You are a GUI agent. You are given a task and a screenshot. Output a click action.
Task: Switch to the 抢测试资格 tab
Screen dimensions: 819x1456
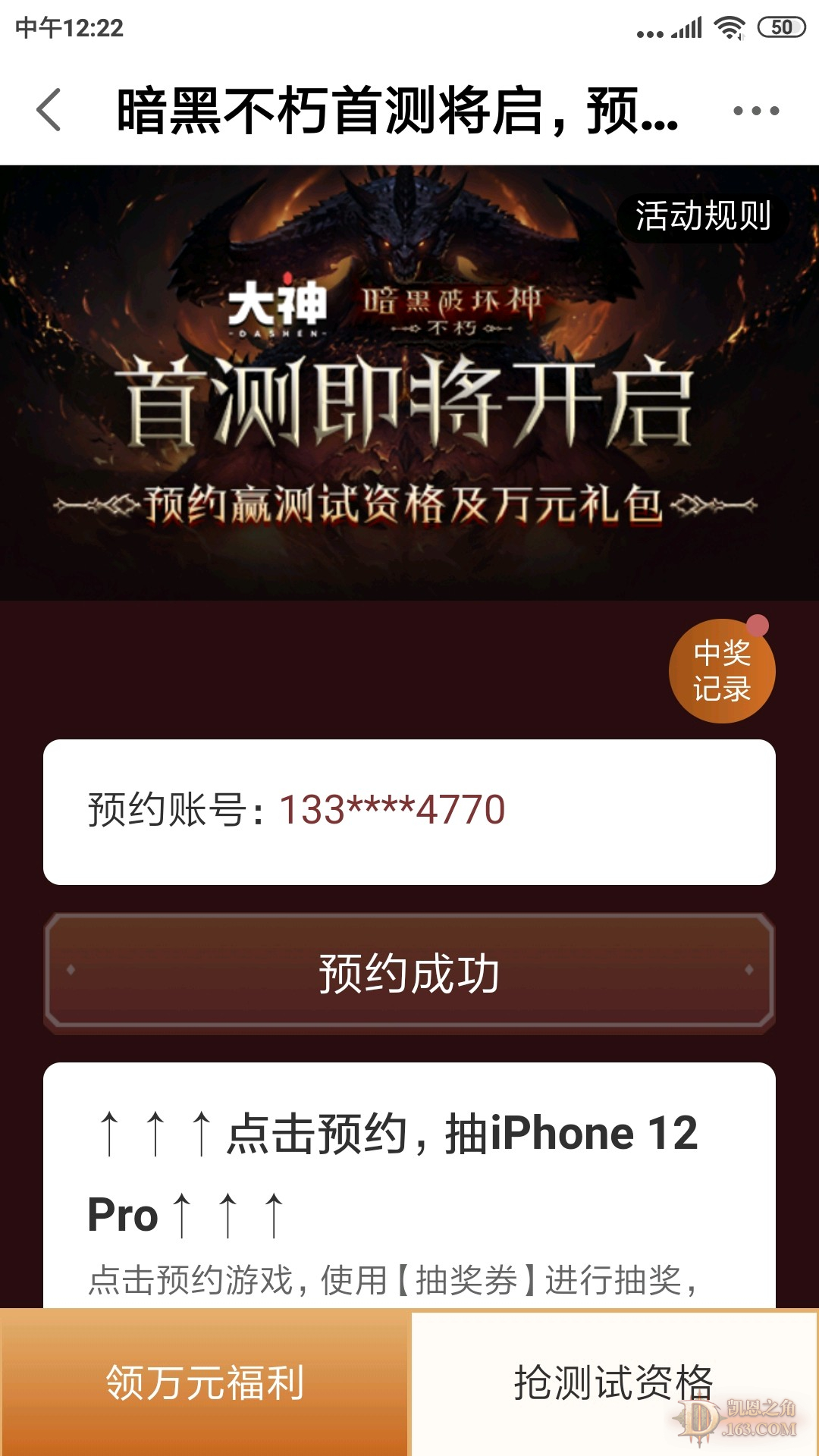613,1383
